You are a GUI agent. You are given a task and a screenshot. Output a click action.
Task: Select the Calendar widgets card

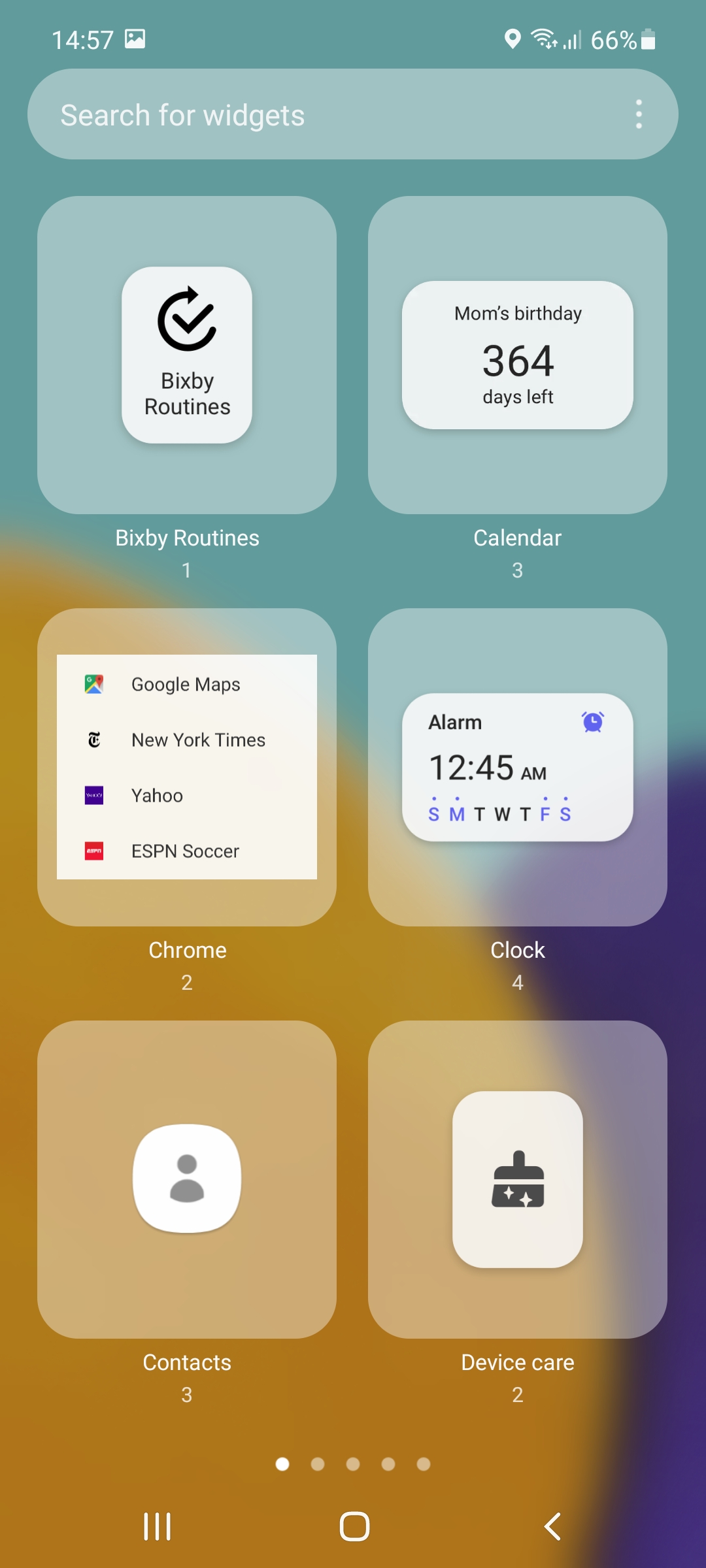tap(518, 355)
